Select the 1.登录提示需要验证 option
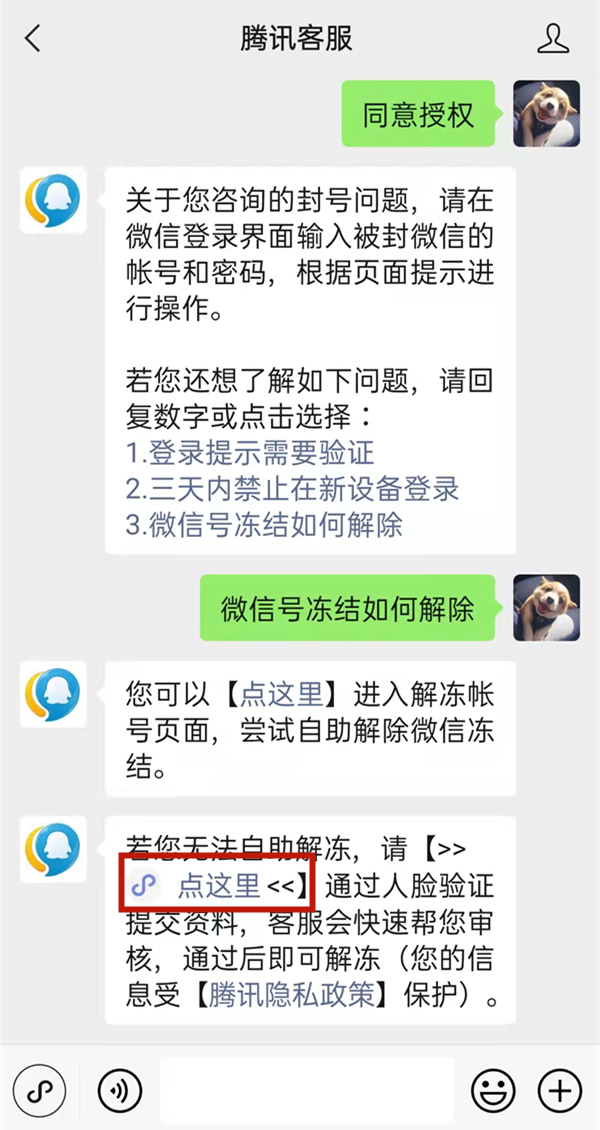600x1130 pixels. click(x=250, y=453)
